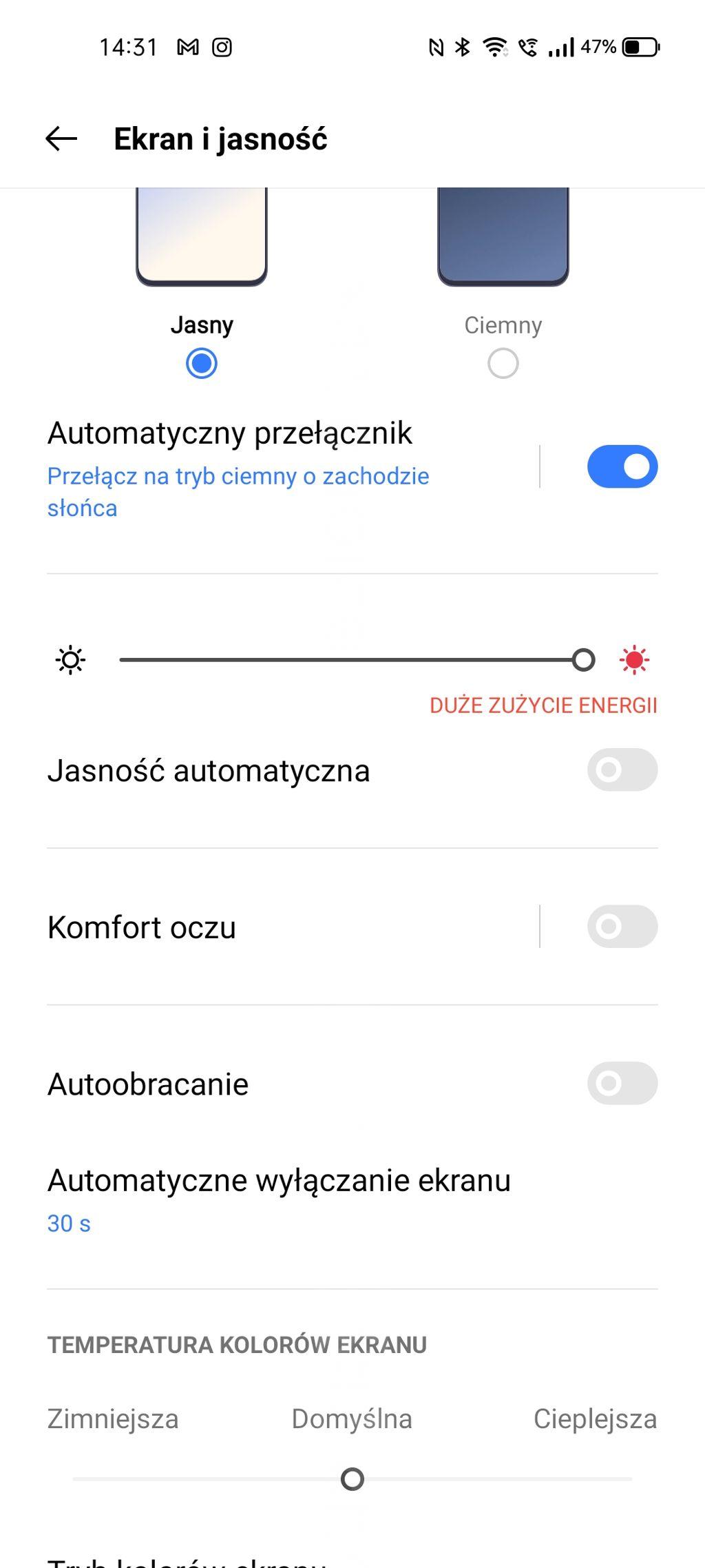This screenshot has height=1568, width=705.
Task: Enable Autoobracanie
Action: (622, 1083)
